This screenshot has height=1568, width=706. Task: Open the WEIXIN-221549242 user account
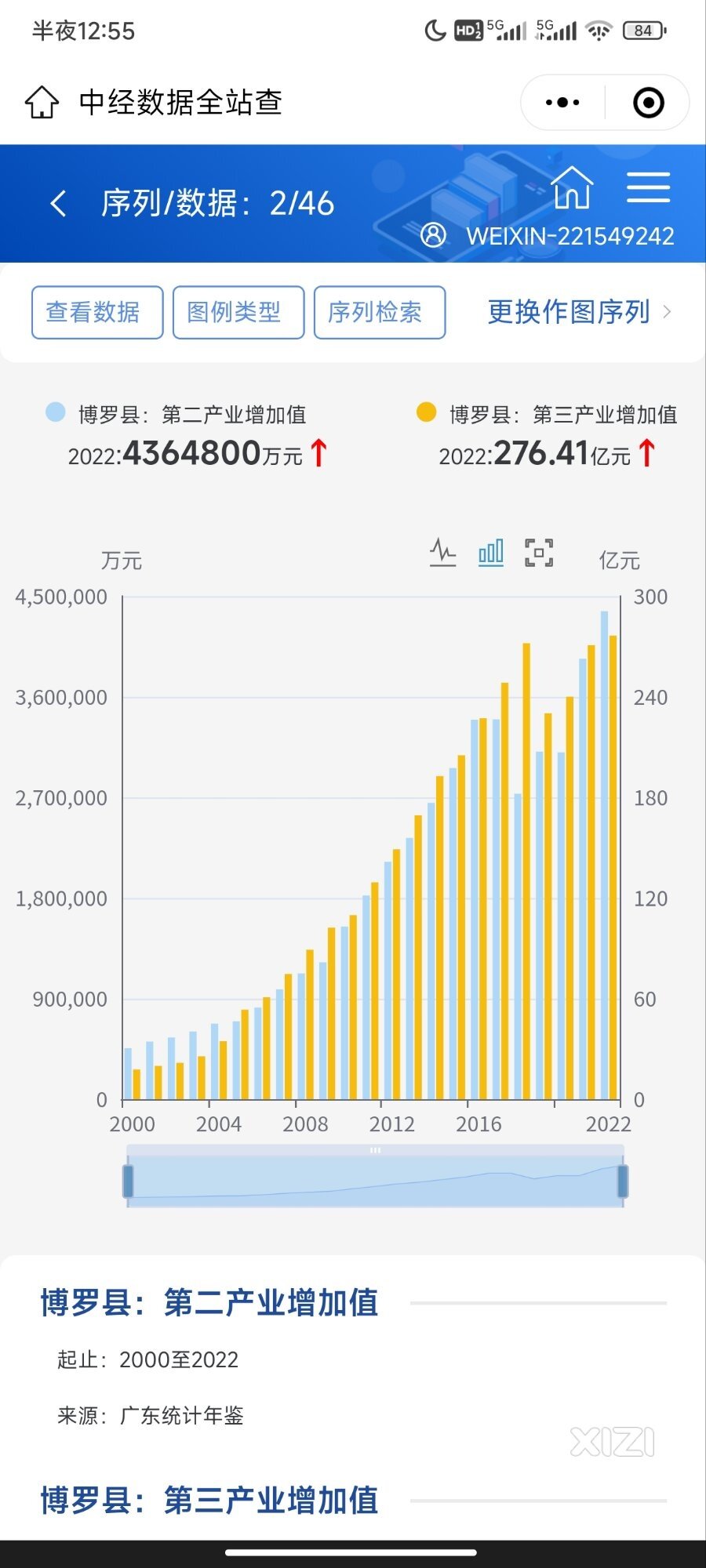(x=549, y=235)
